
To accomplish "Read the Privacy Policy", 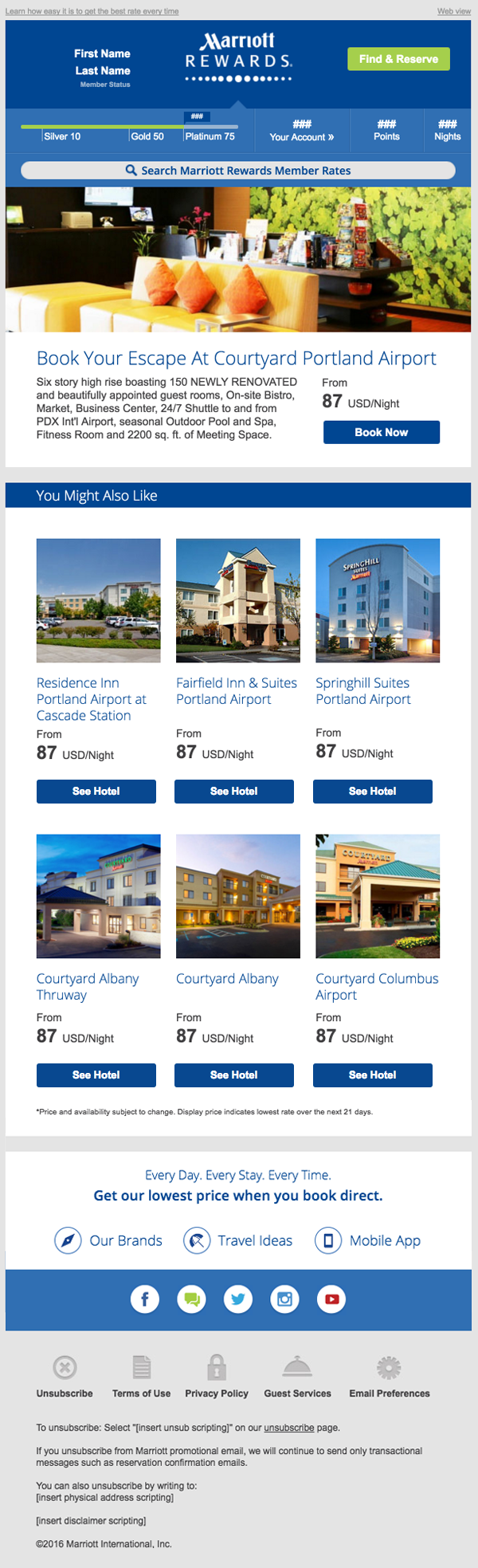I will pyautogui.click(x=217, y=1377).
